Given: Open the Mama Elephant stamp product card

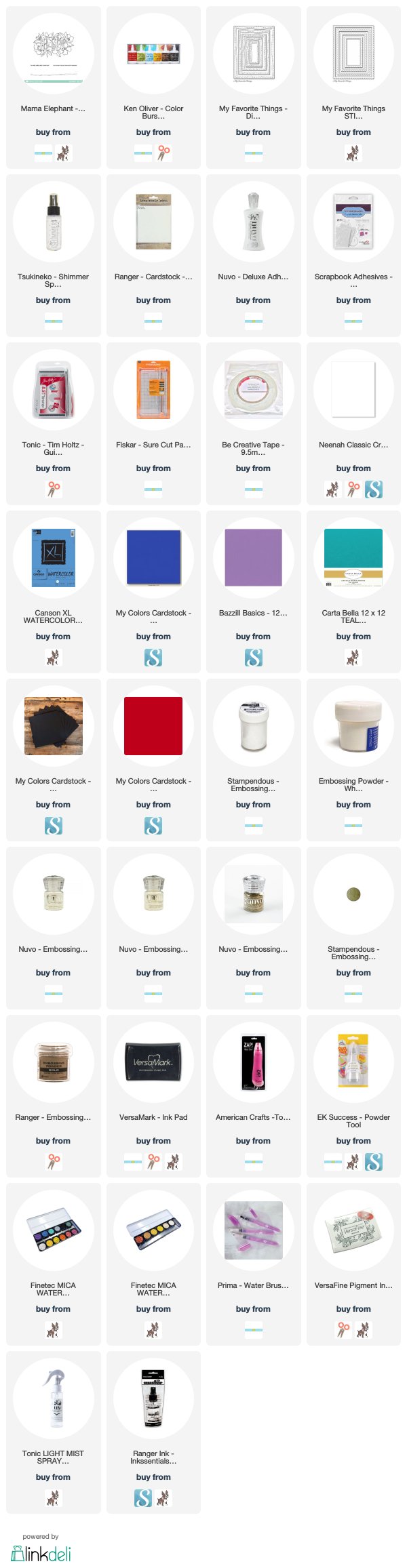Looking at the screenshot, I should (x=53, y=53).
